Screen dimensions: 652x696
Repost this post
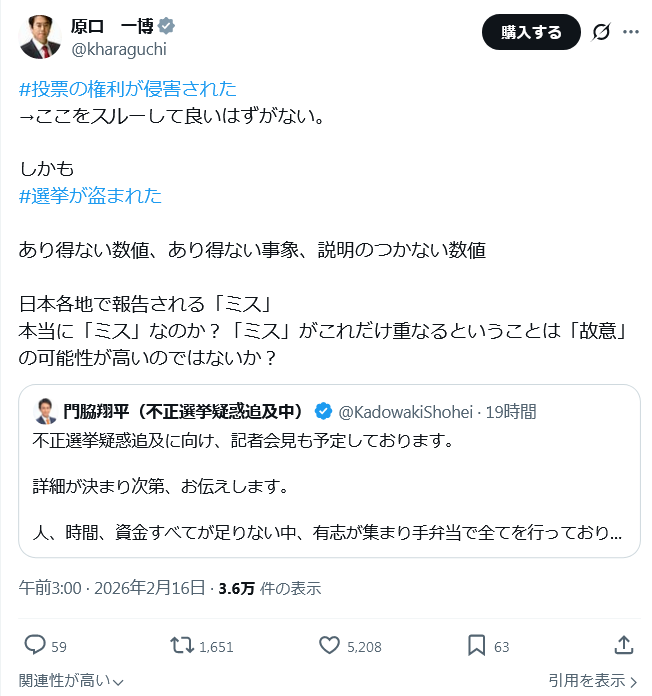183,646
